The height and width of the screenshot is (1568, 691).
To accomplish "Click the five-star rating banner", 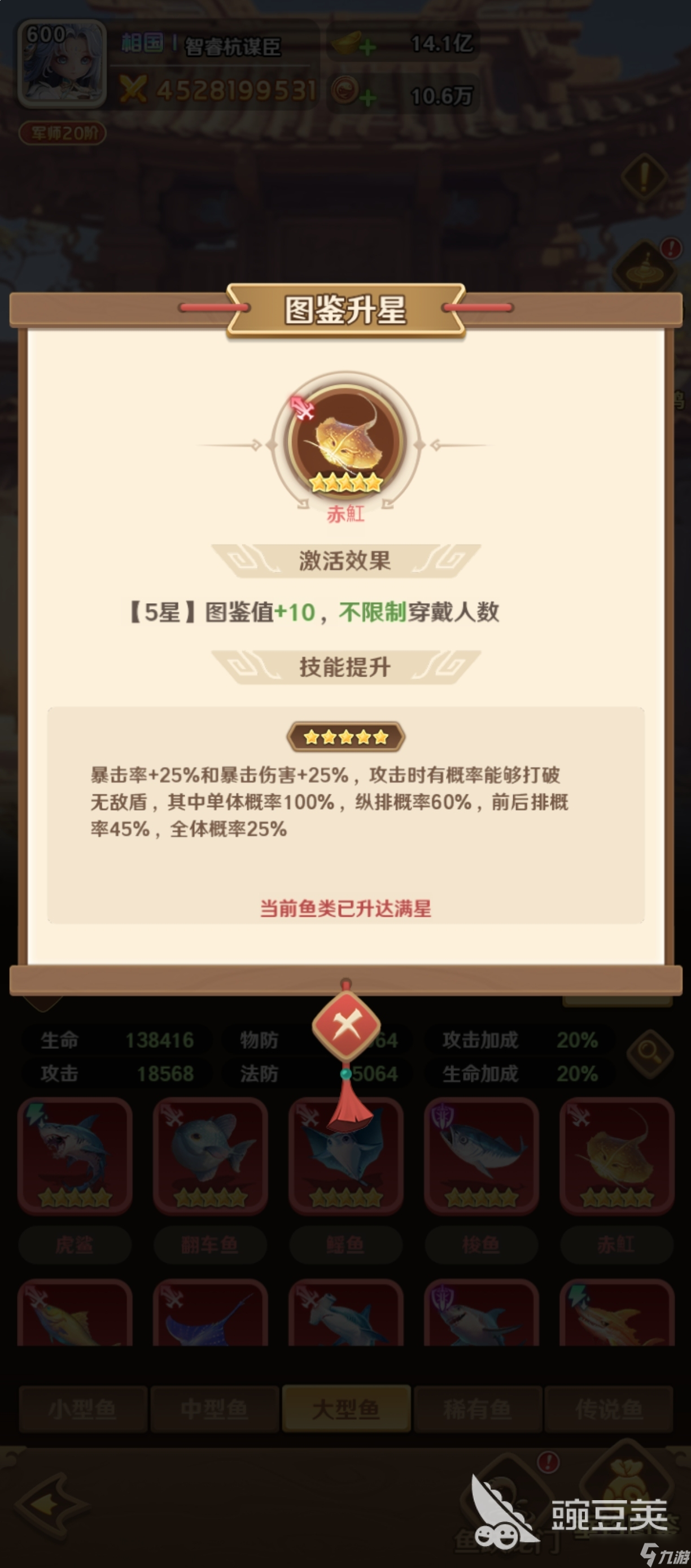I will pos(345,738).
